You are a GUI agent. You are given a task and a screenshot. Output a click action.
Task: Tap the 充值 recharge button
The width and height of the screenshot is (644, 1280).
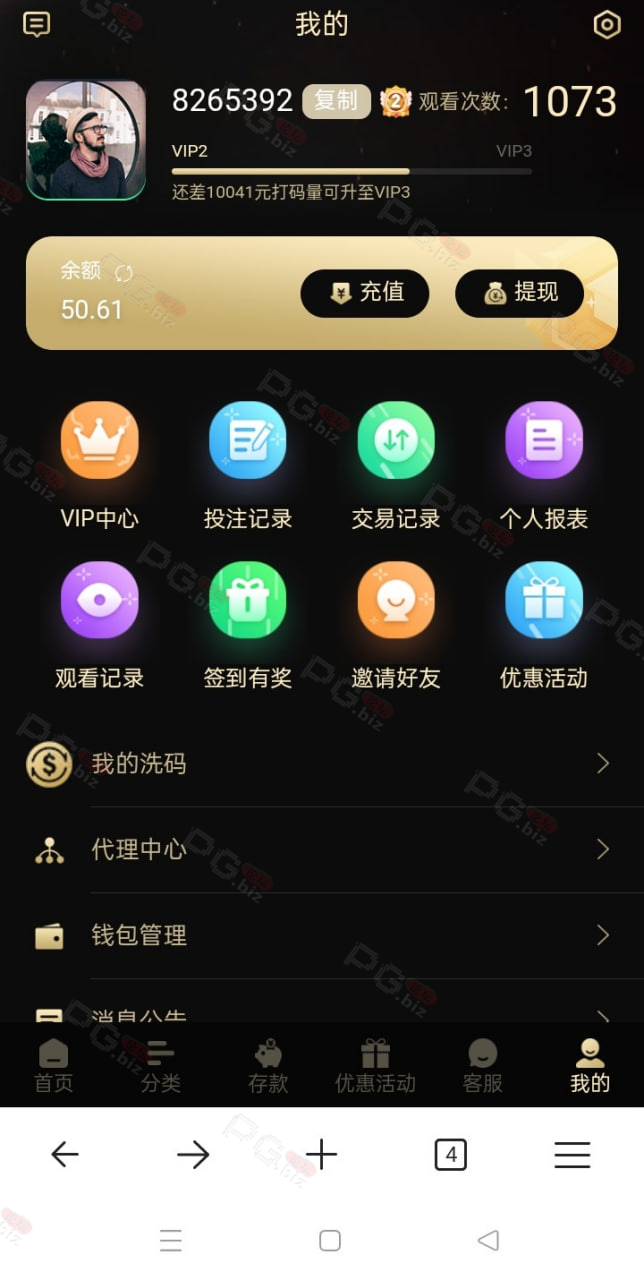coord(365,293)
